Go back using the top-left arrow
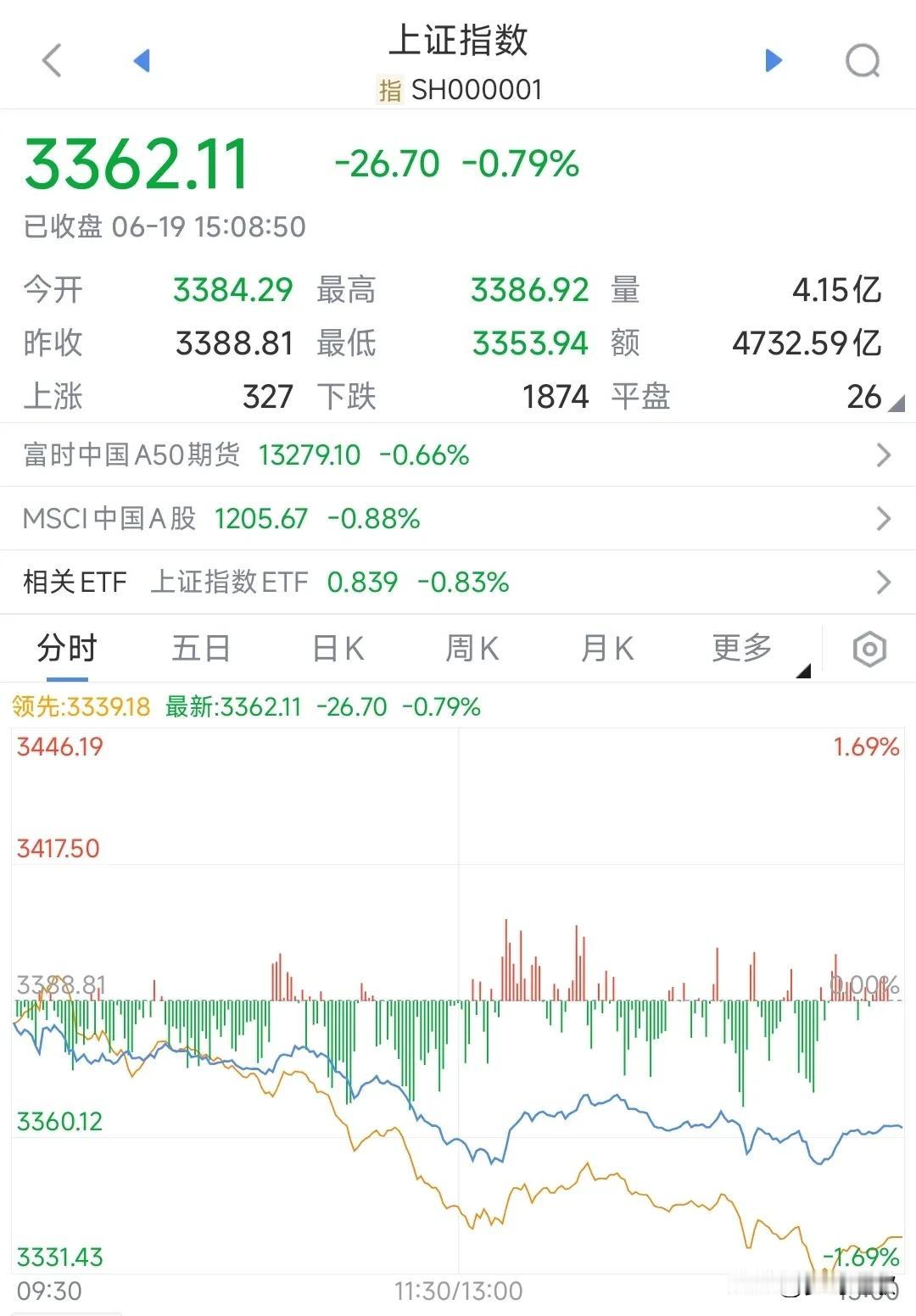Screen dimensions: 916x1316 tap(52, 61)
